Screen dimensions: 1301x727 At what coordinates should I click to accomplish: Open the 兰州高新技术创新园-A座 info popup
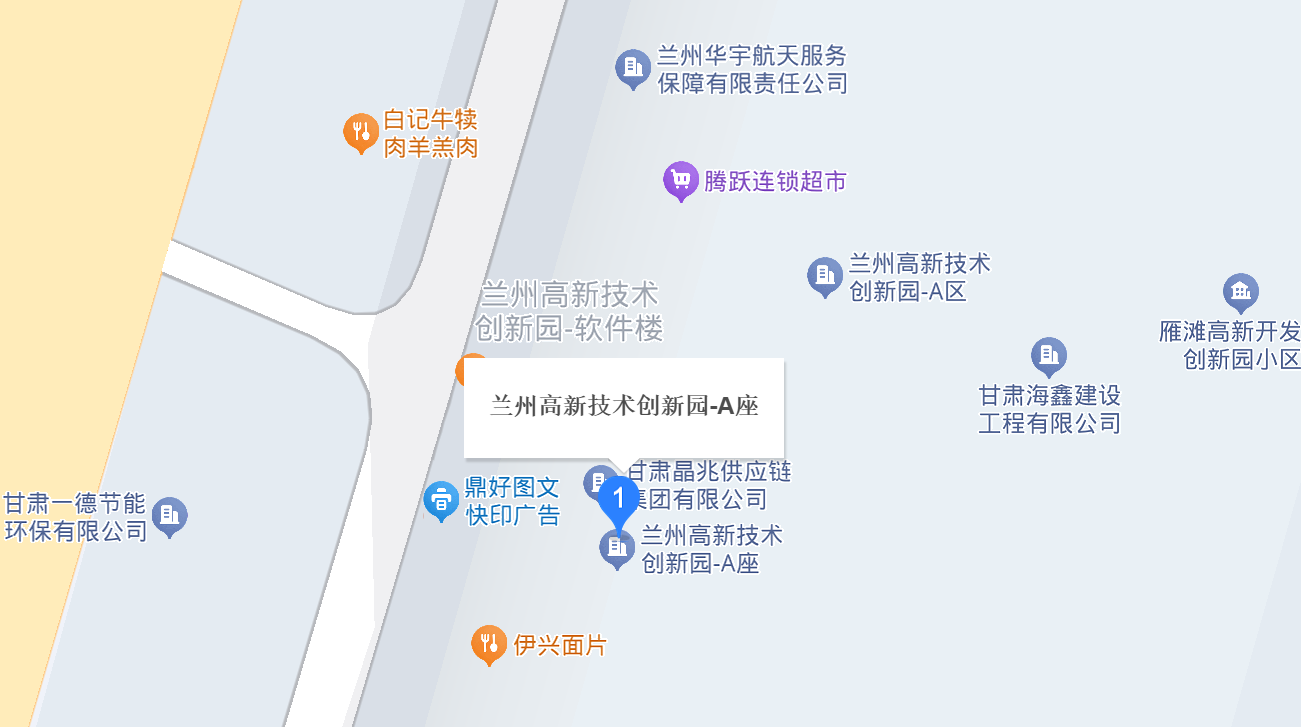[x=624, y=406]
